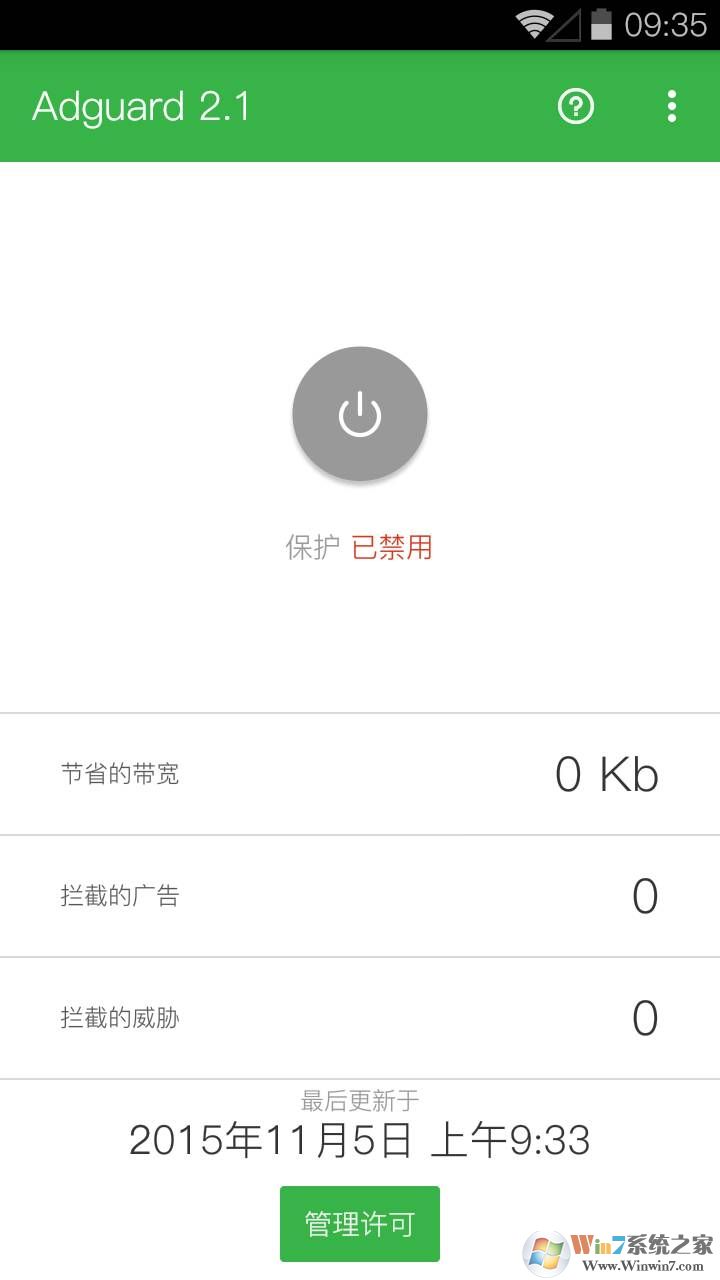Open the 拦截的广告 blocked ads row
The height and width of the screenshot is (1280, 720).
tap(120, 896)
